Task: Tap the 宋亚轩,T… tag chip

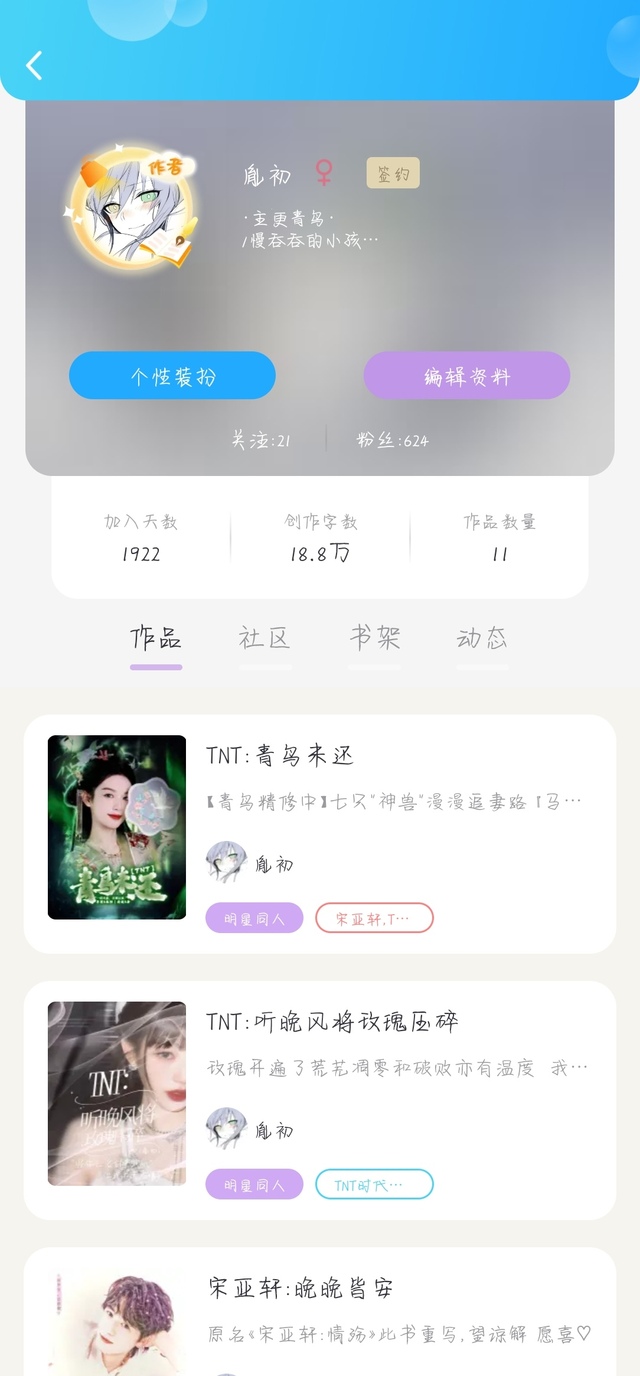Action: pyautogui.click(x=374, y=918)
